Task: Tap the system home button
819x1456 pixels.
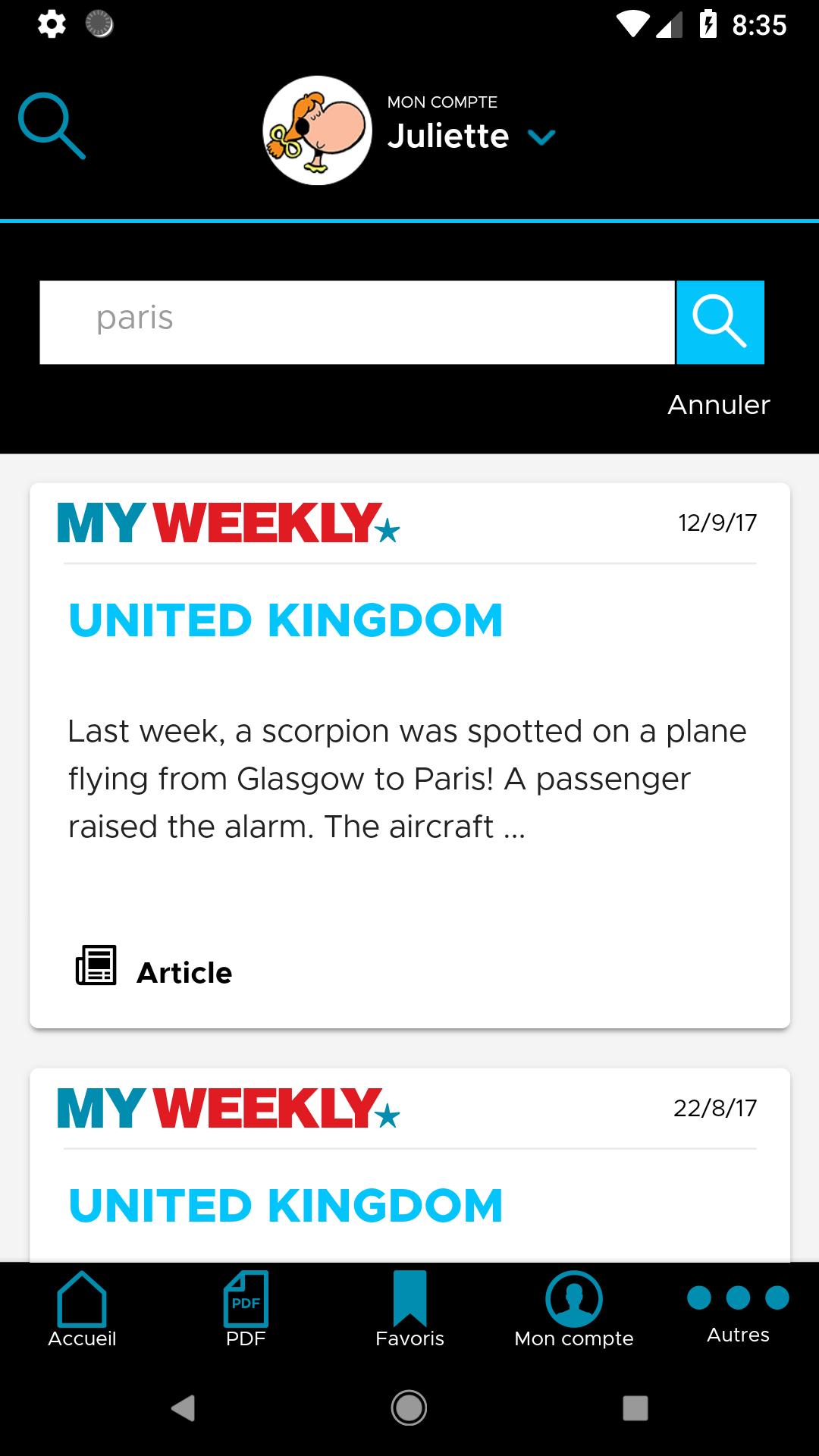Action: click(x=409, y=1408)
